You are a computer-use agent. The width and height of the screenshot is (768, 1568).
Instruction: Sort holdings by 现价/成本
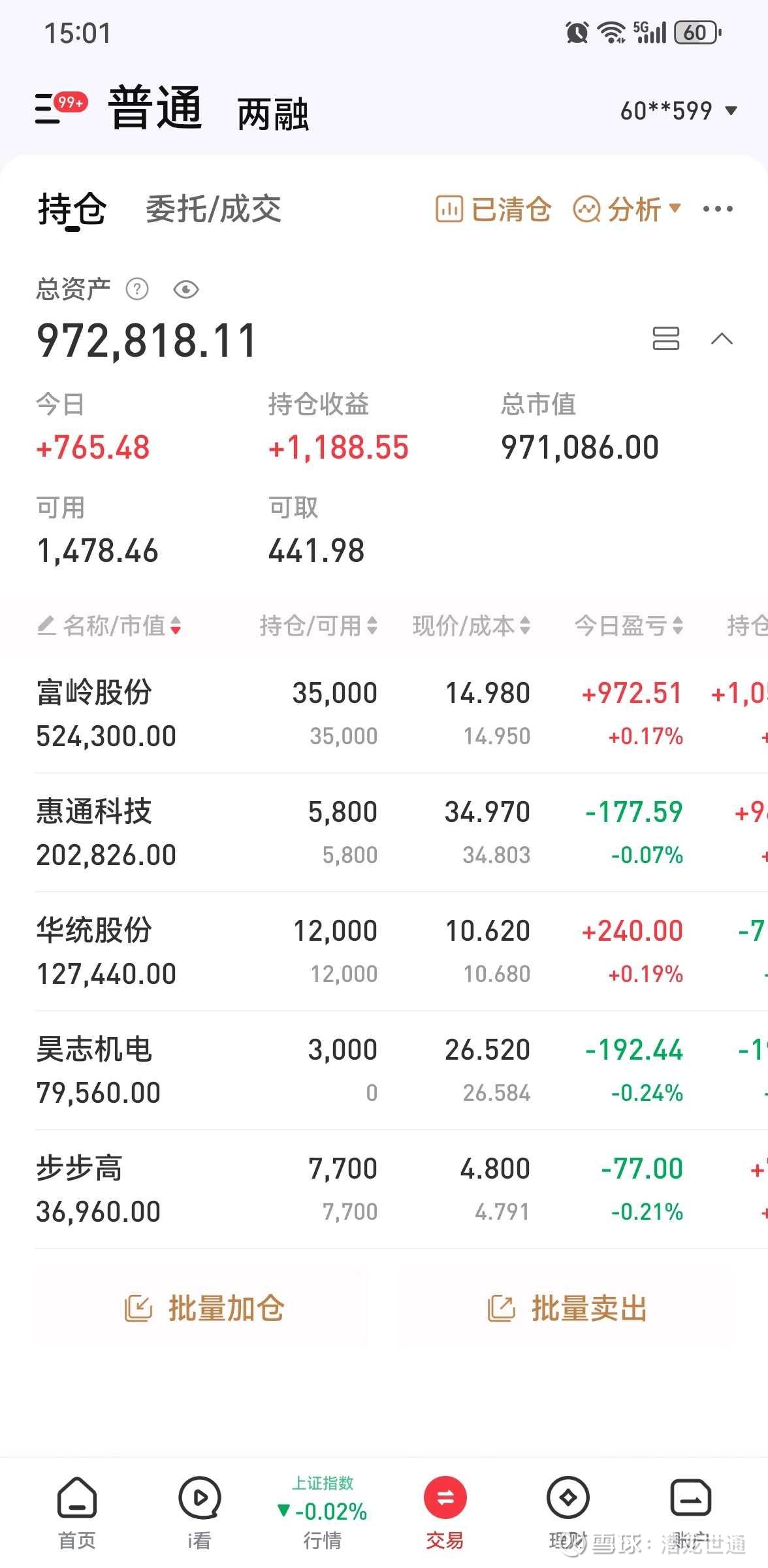[x=472, y=626]
